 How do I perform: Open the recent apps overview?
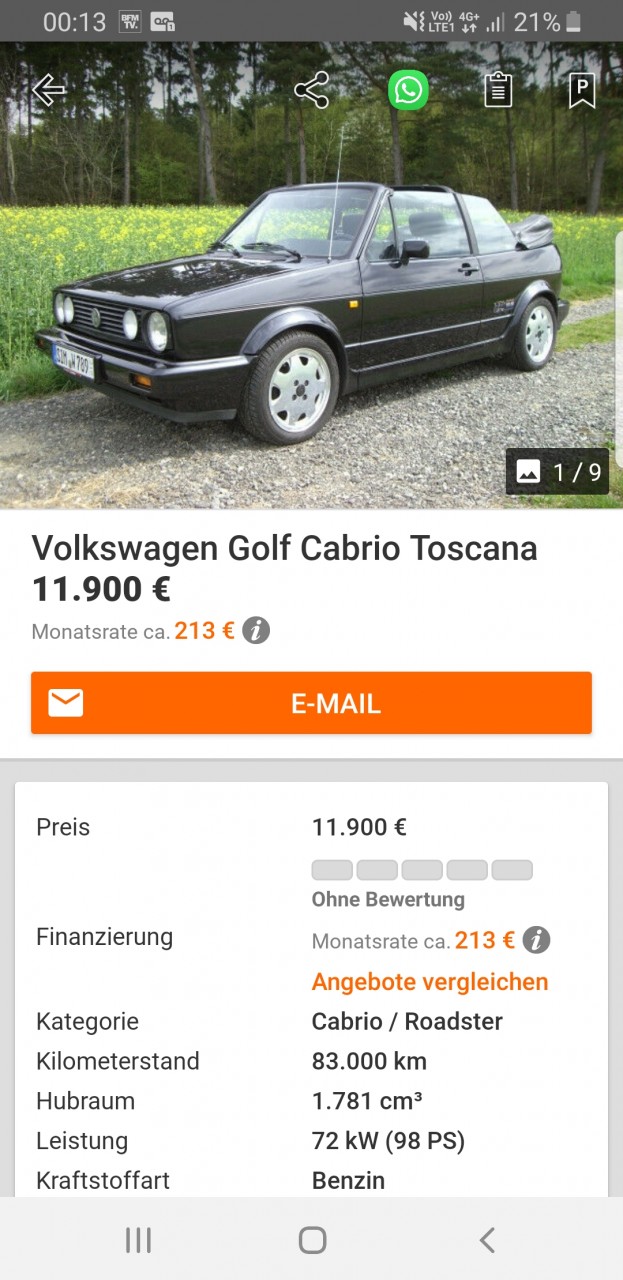tap(138, 1241)
